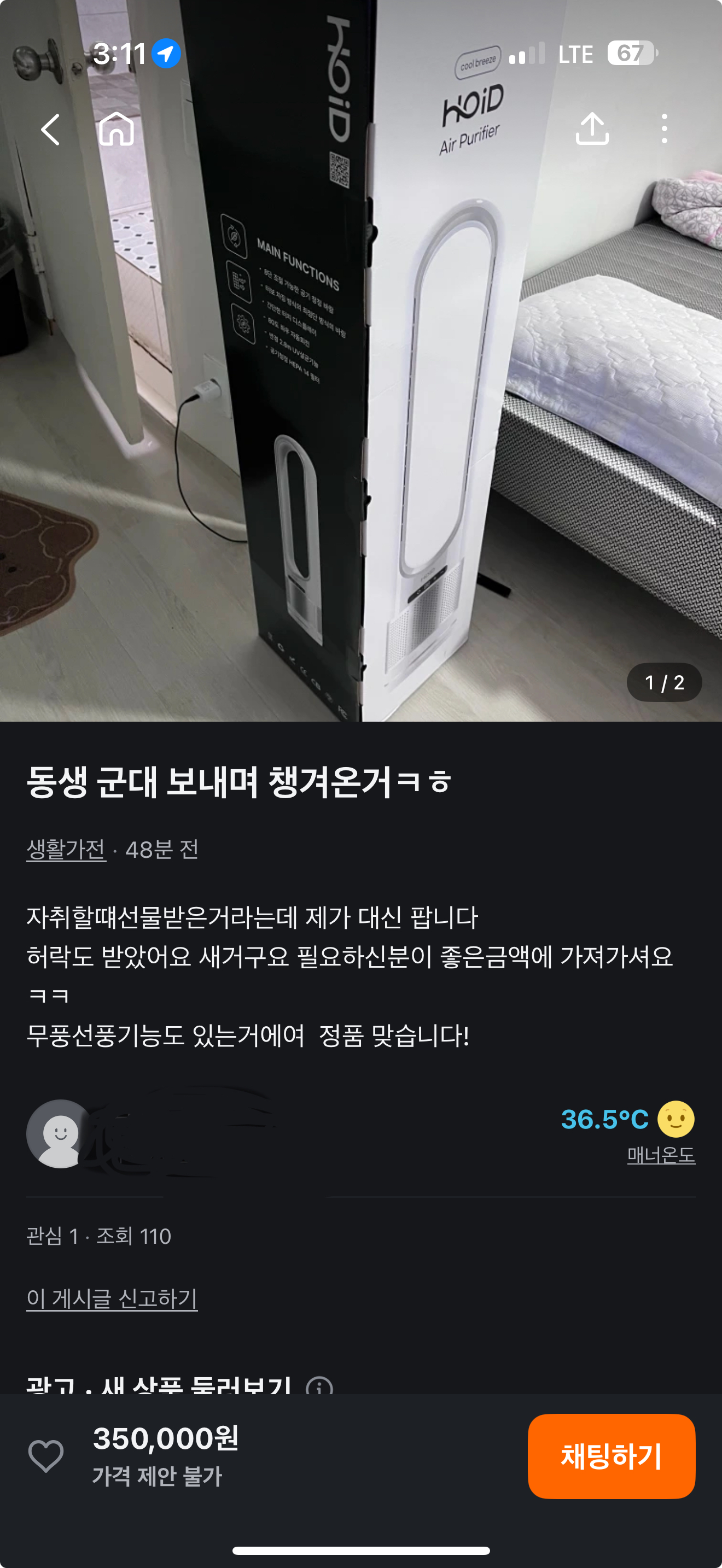
Task: Open the 생활가전 category link
Action: click(x=66, y=849)
